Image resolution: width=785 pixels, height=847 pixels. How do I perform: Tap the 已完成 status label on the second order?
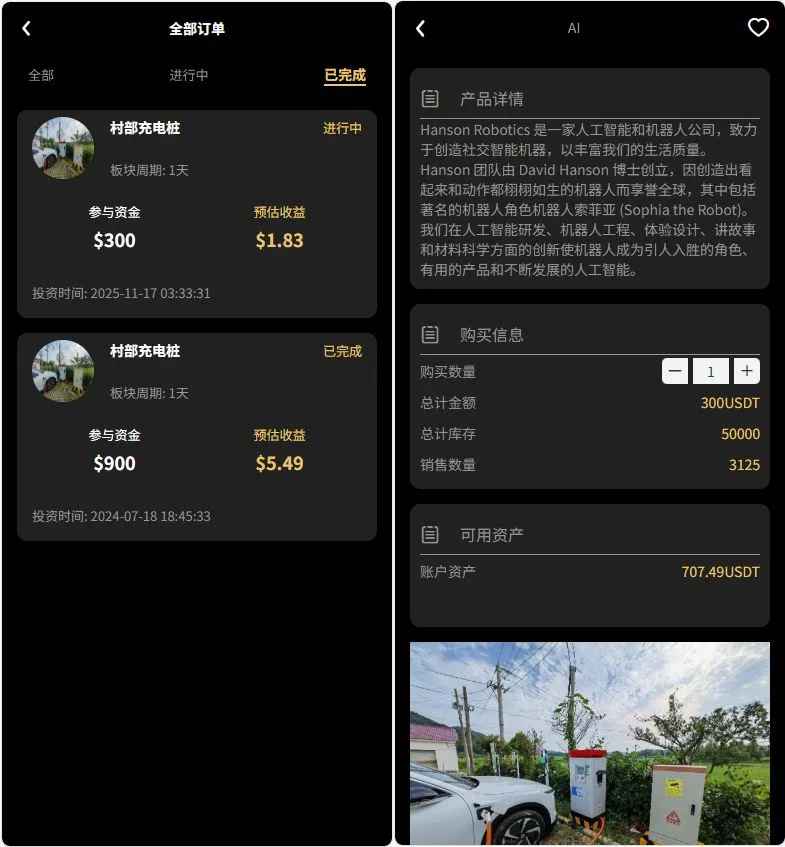click(343, 351)
